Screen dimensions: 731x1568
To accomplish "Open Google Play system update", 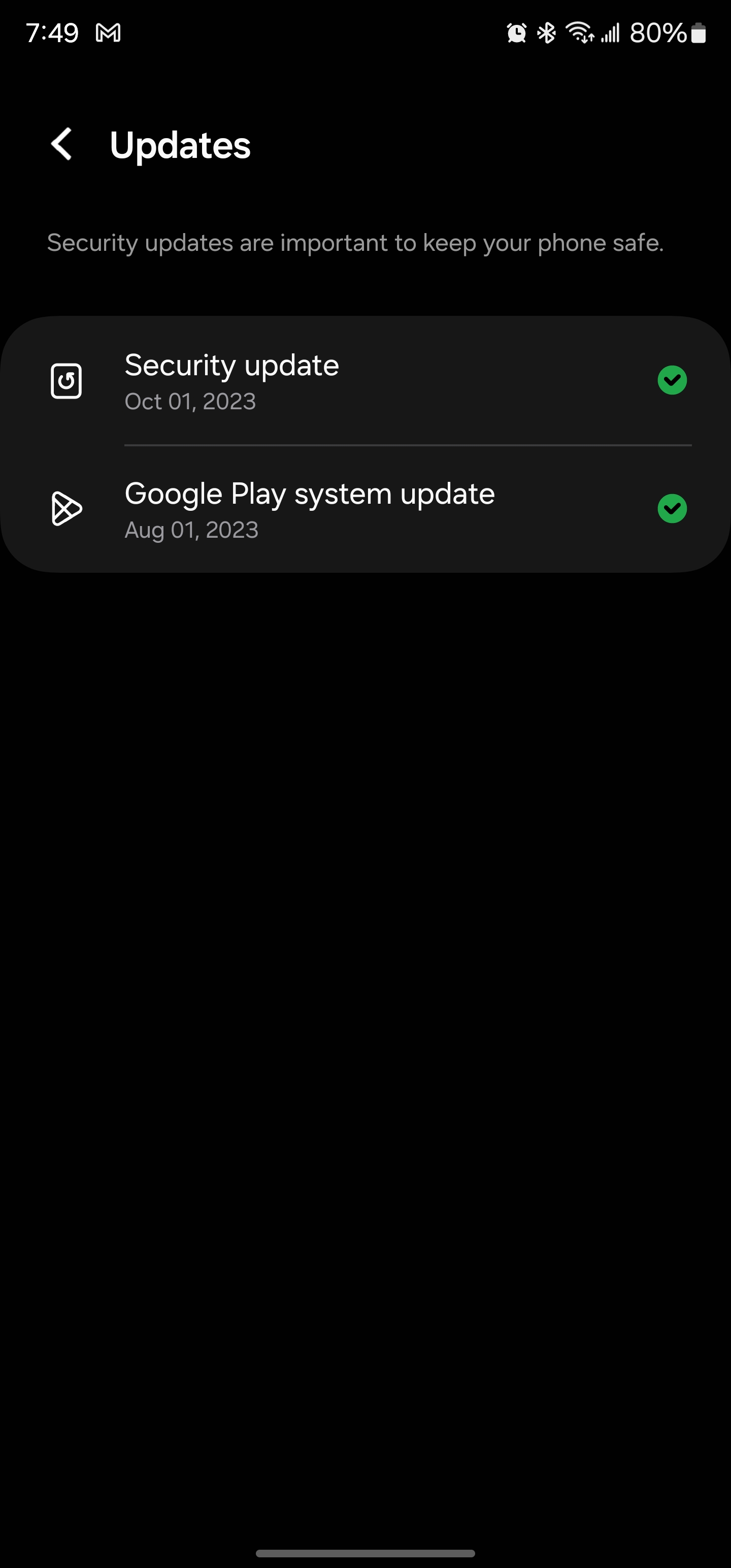I will click(x=365, y=509).
